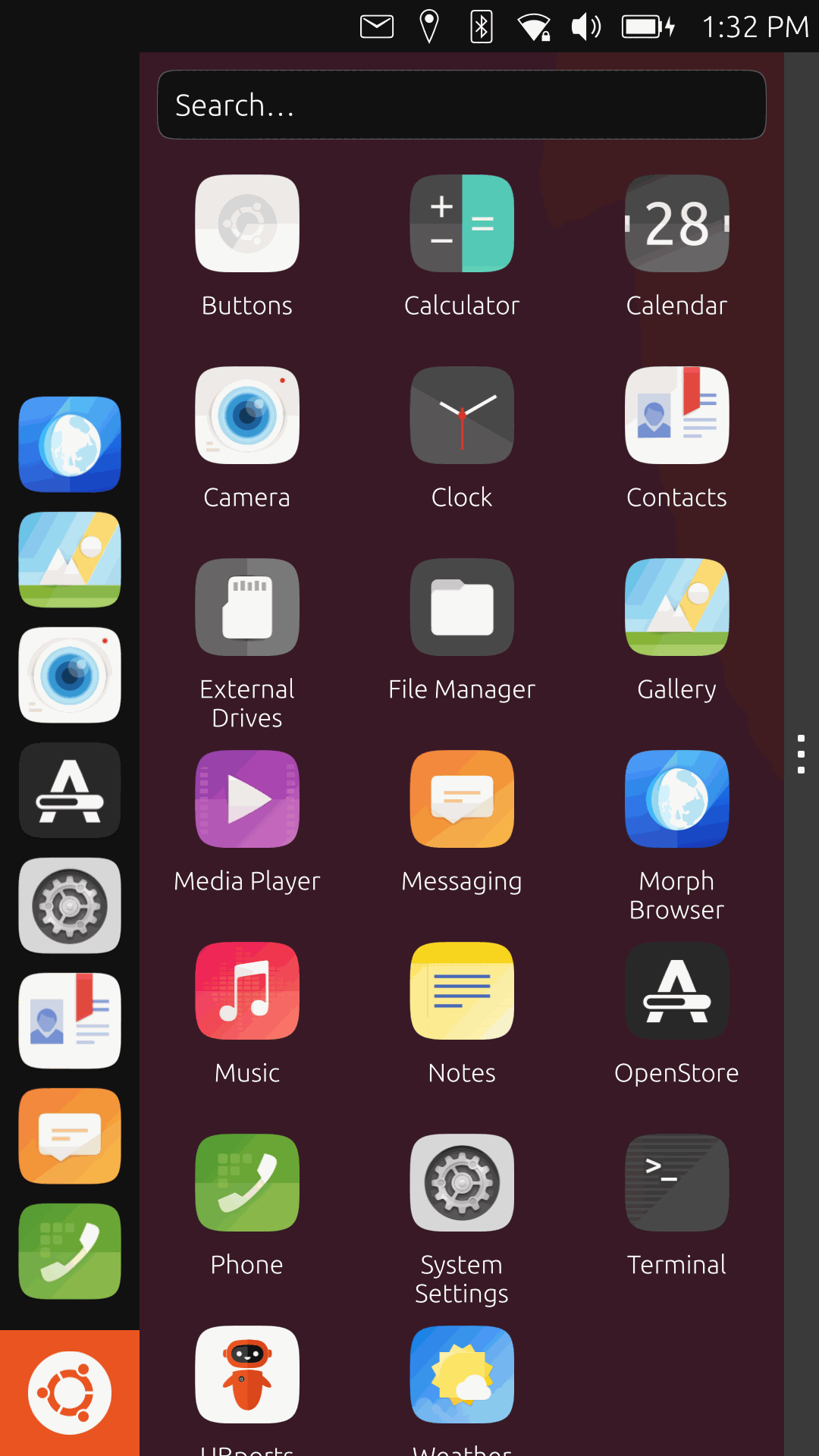Open the Weather app
The height and width of the screenshot is (1456, 819).
pyautogui.click(x=462, y=1374)
